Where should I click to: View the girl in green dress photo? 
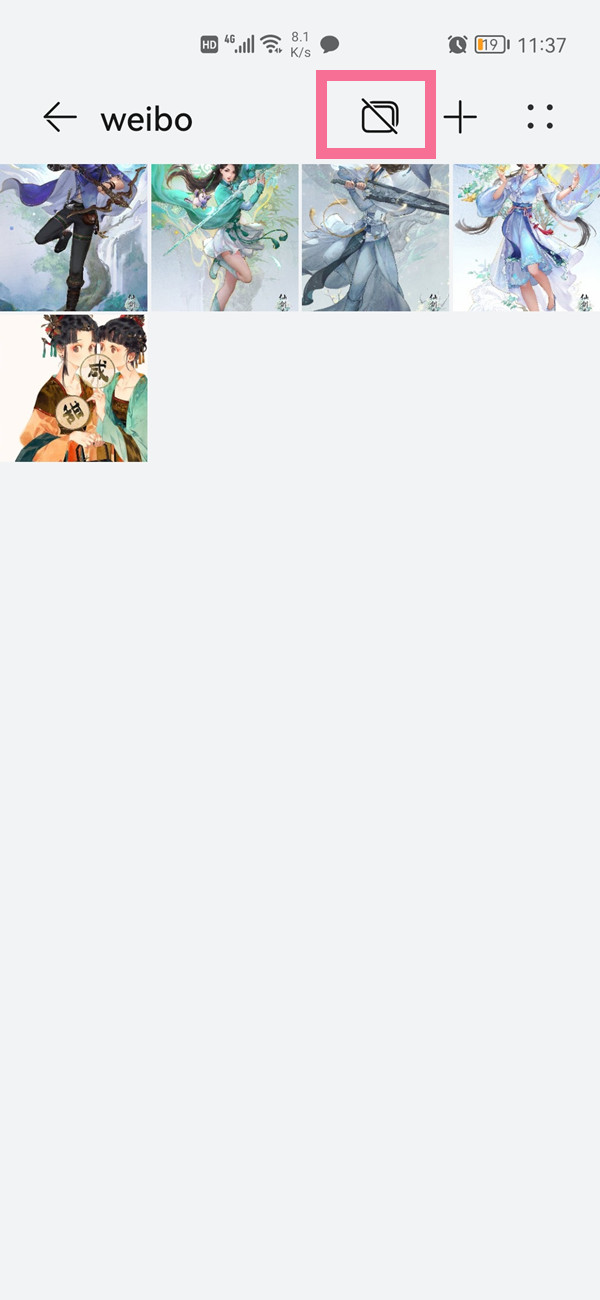coord(225,238)
